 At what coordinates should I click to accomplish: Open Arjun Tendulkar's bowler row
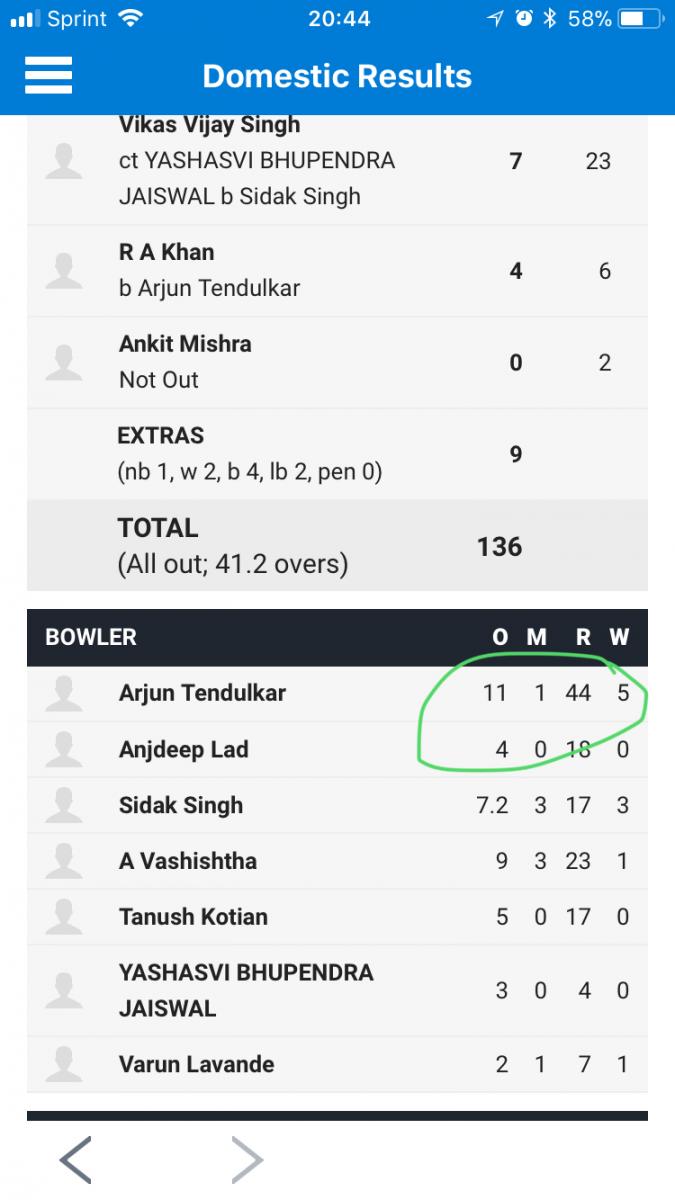pos(337,693)
